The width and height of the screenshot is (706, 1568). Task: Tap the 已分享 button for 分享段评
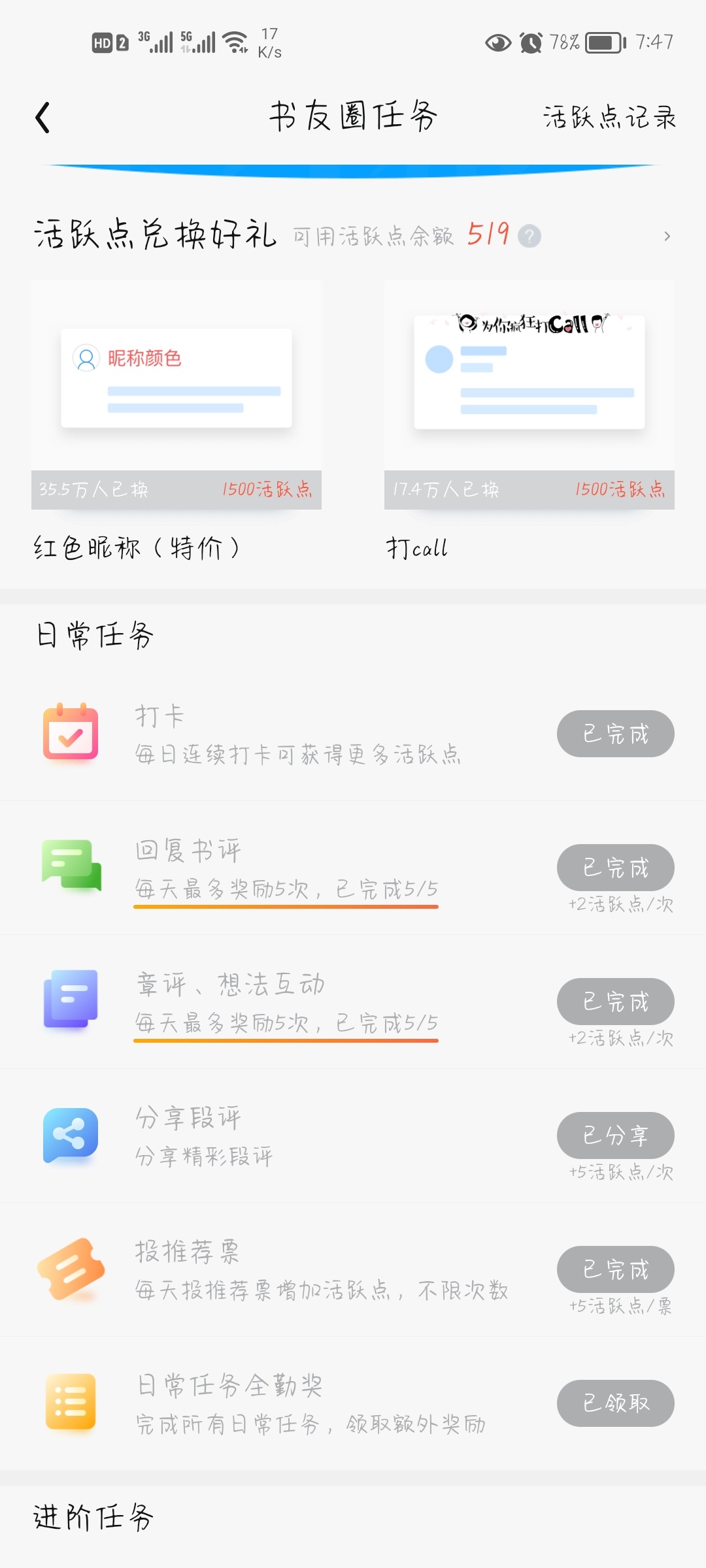(616, 1135)
